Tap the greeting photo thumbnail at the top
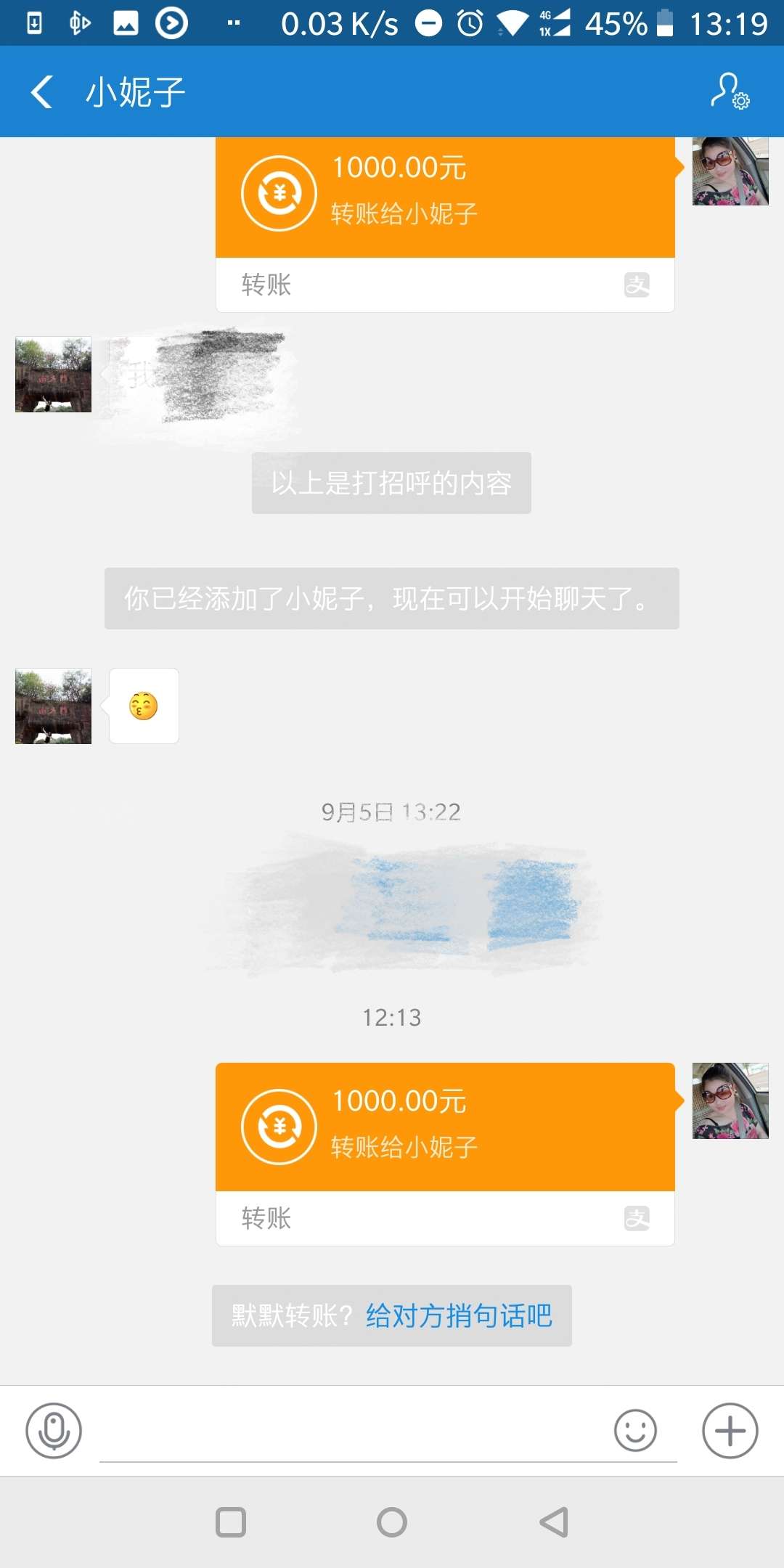The width and height of the screenshot is (784, 1568). coord(52,375)
